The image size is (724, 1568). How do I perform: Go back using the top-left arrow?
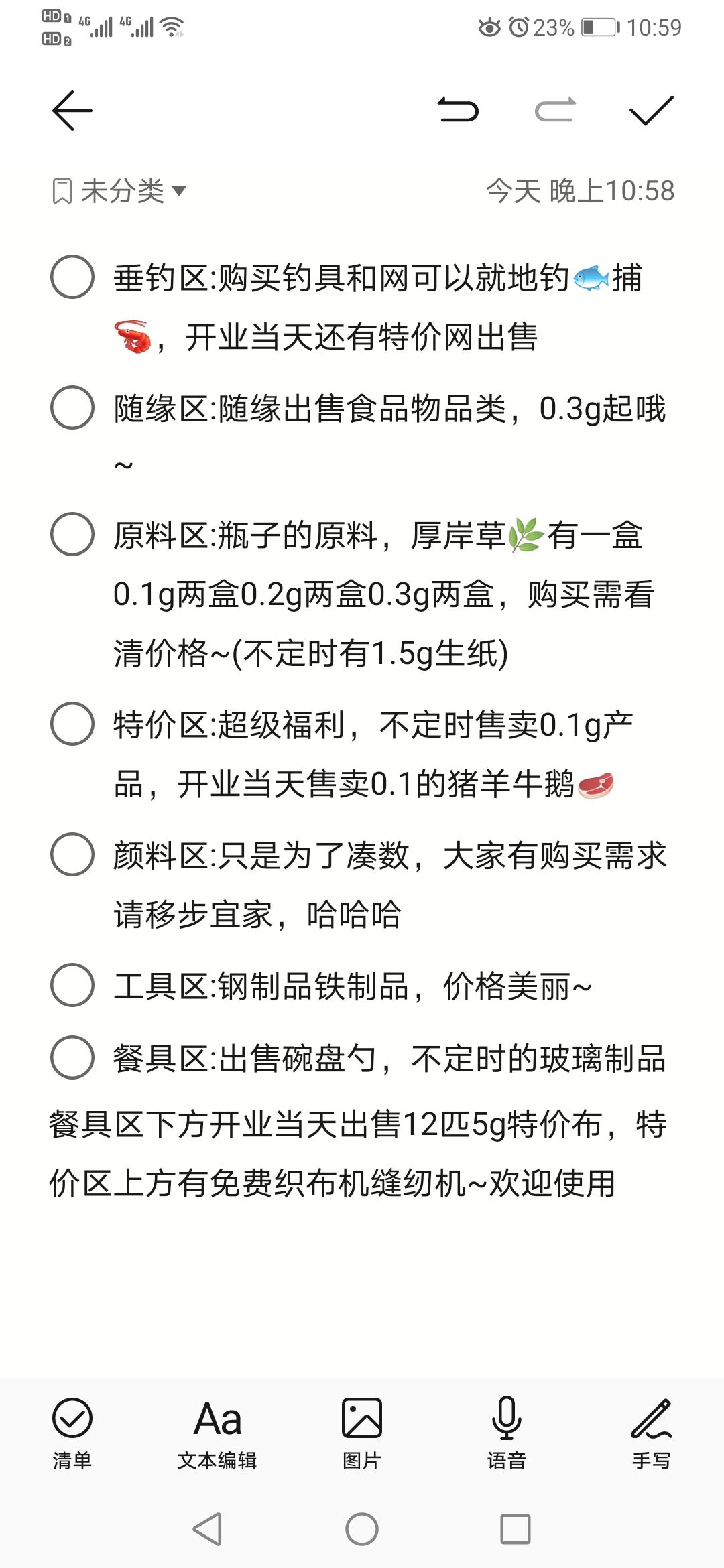tap(72, 111)
